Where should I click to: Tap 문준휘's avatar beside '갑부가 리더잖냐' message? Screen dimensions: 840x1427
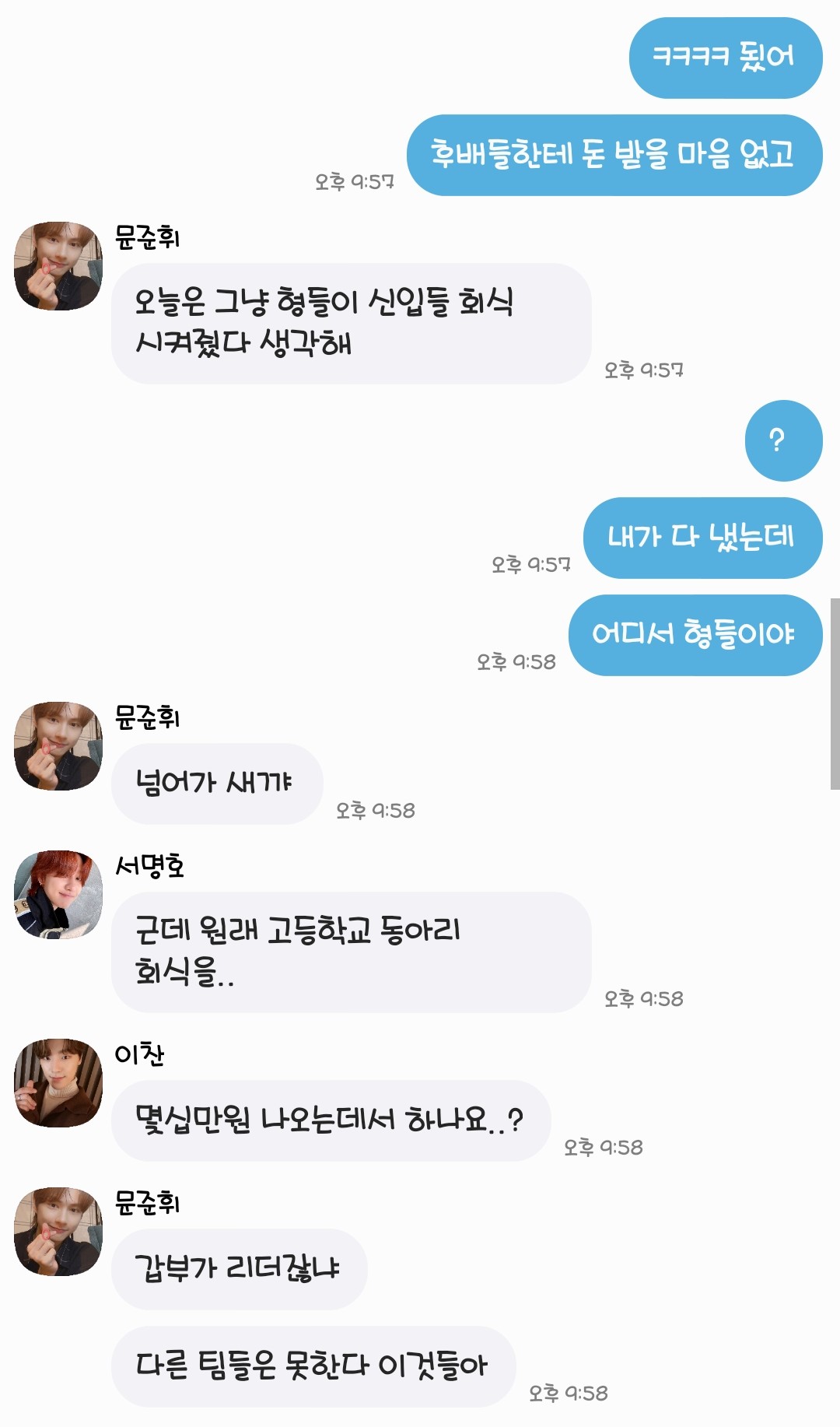click(58, 1231)
